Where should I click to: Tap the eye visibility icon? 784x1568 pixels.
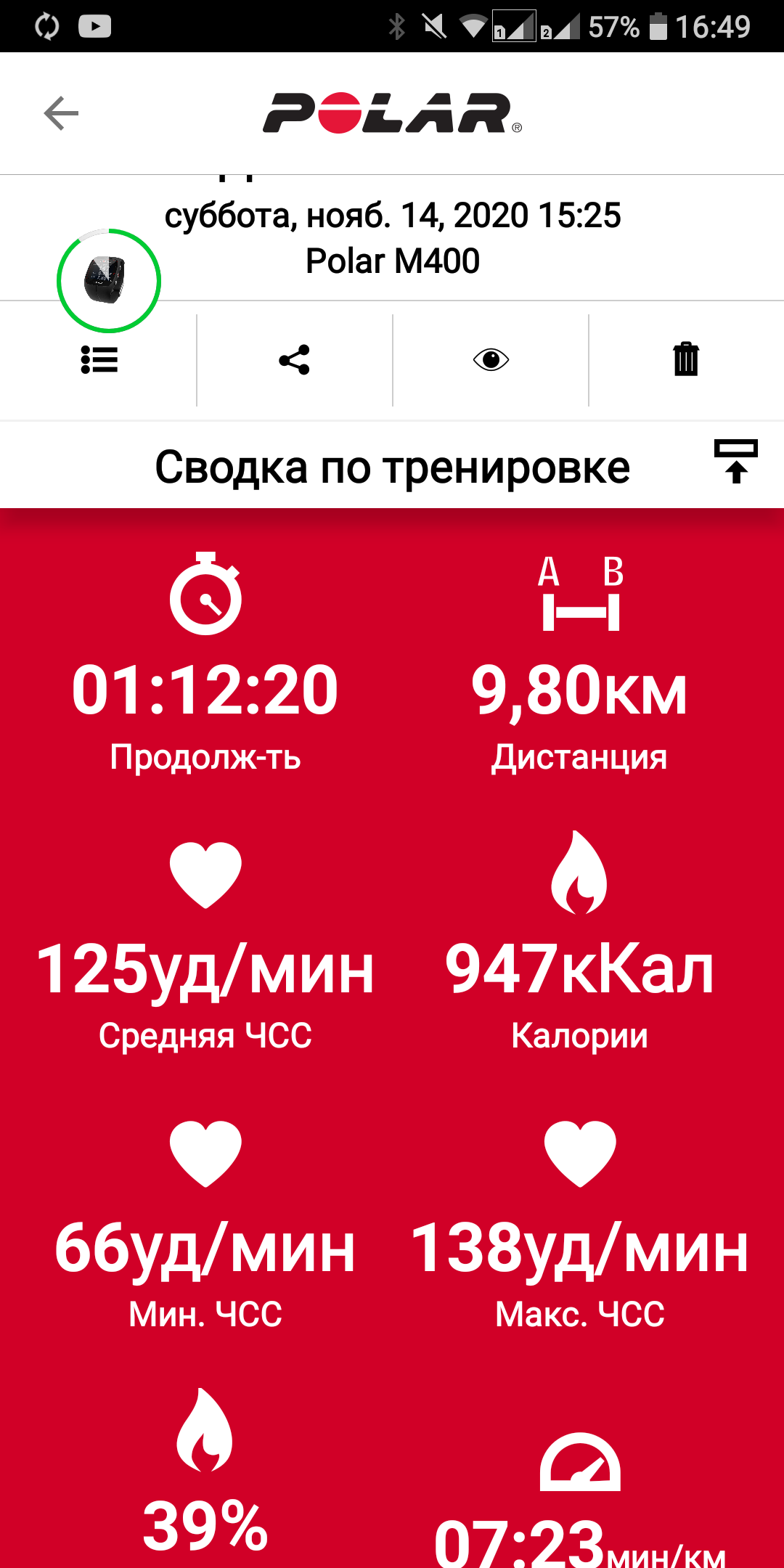[491, 360]
